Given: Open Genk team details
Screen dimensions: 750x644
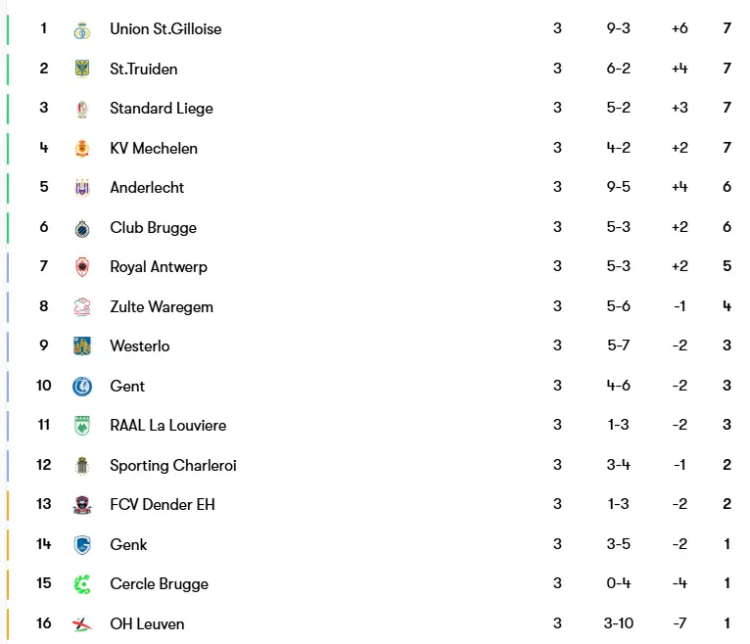Looking at the screenshot, I should [x=128, y=544].
